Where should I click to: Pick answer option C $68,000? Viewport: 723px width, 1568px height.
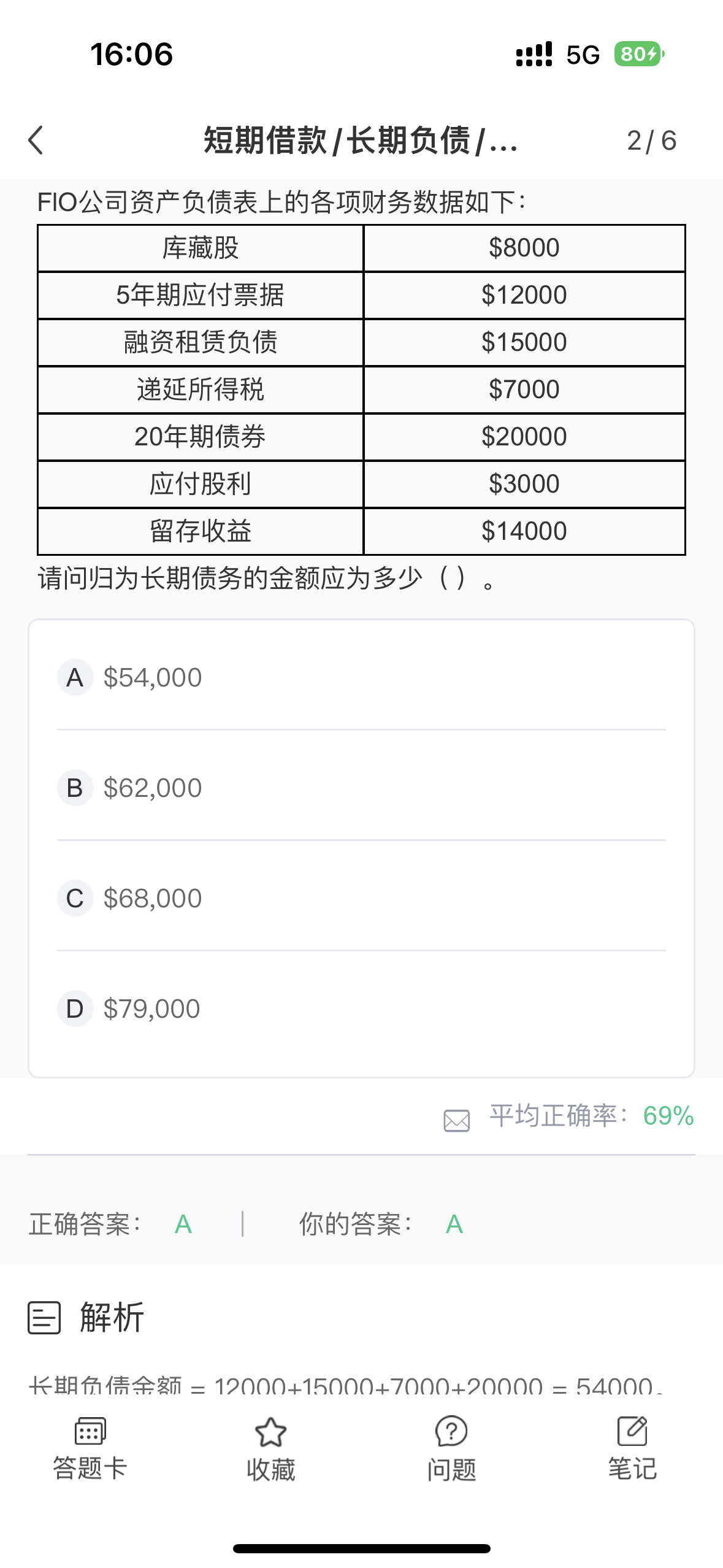[x=361, y=898]
